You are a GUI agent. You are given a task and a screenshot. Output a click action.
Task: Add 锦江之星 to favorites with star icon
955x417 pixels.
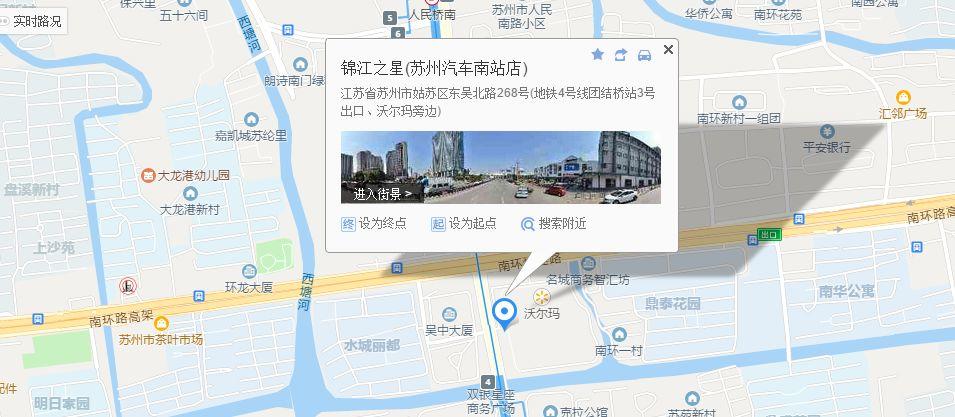coord(598,54)
